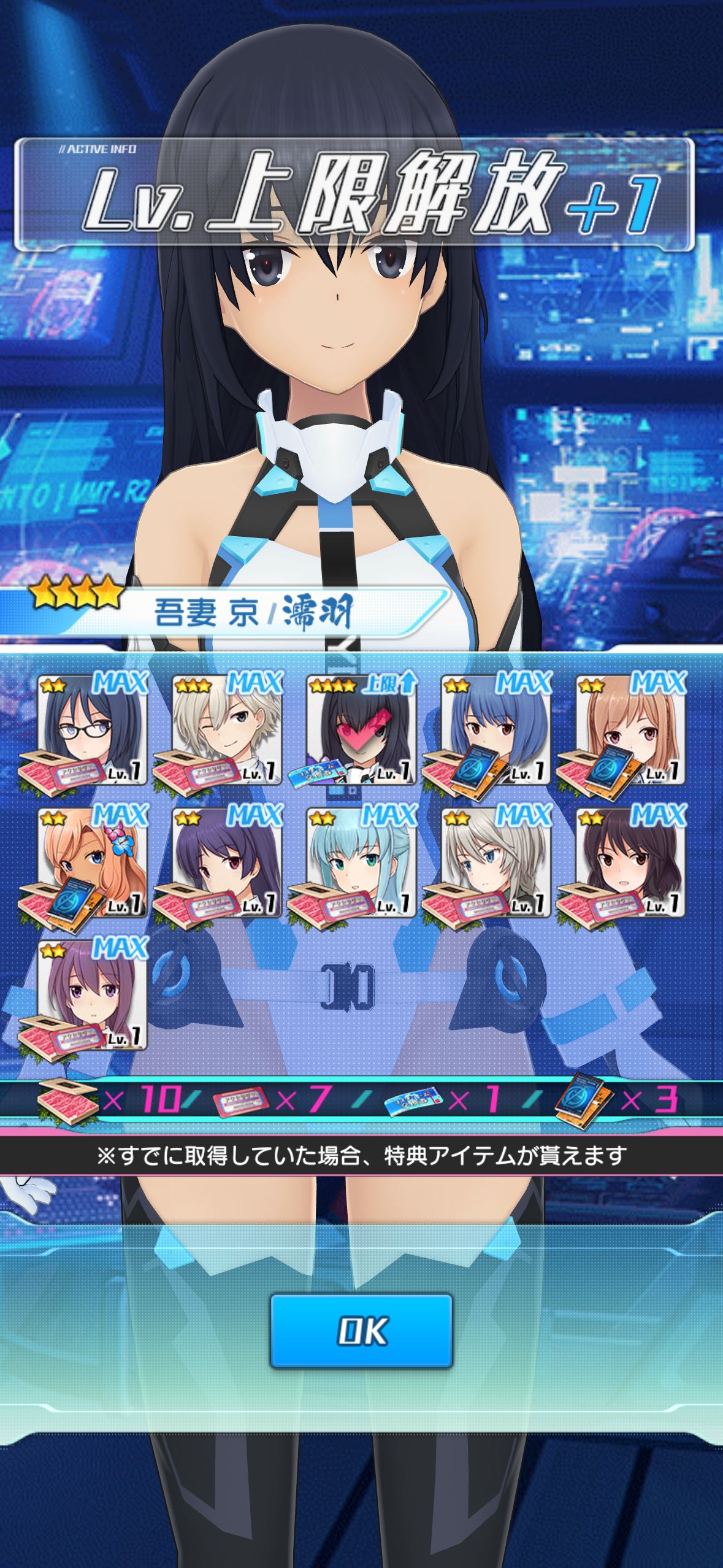The width and height of the screenshot is (723, 1568).
Task: Select the silver braided-hair character tile
Action: pyautogui.click(x=495, y=862)
